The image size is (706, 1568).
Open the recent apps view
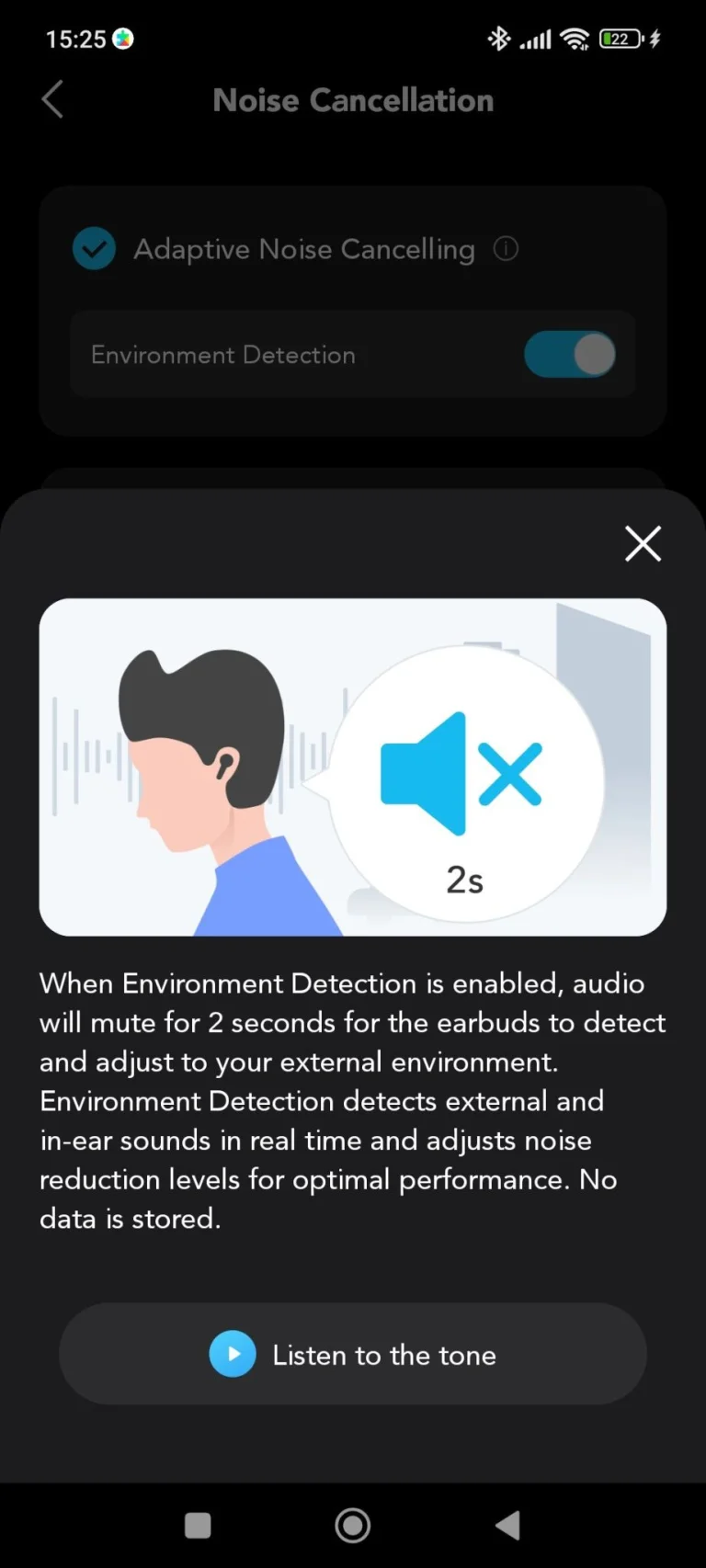tap(198, 1525)
